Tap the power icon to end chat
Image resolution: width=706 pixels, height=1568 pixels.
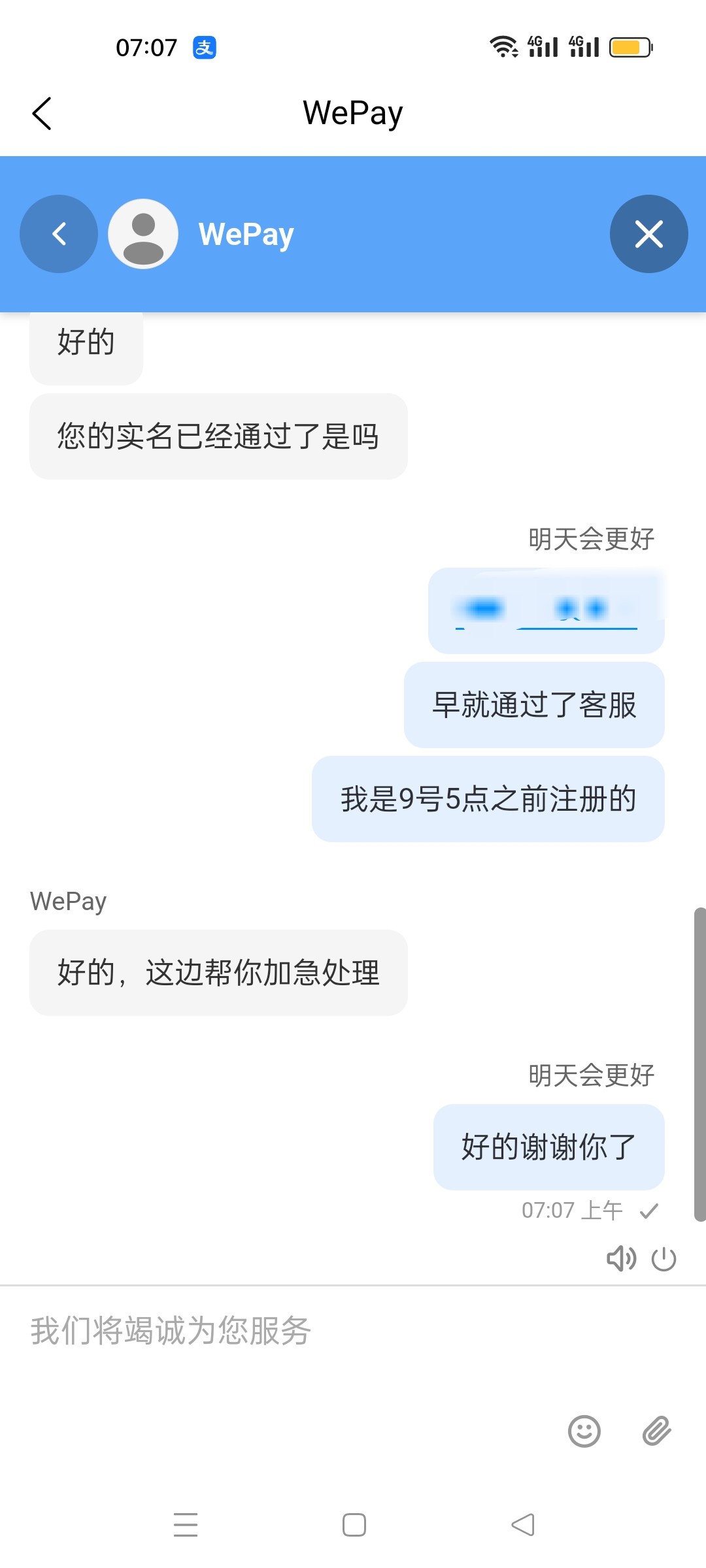(664, 1258)
